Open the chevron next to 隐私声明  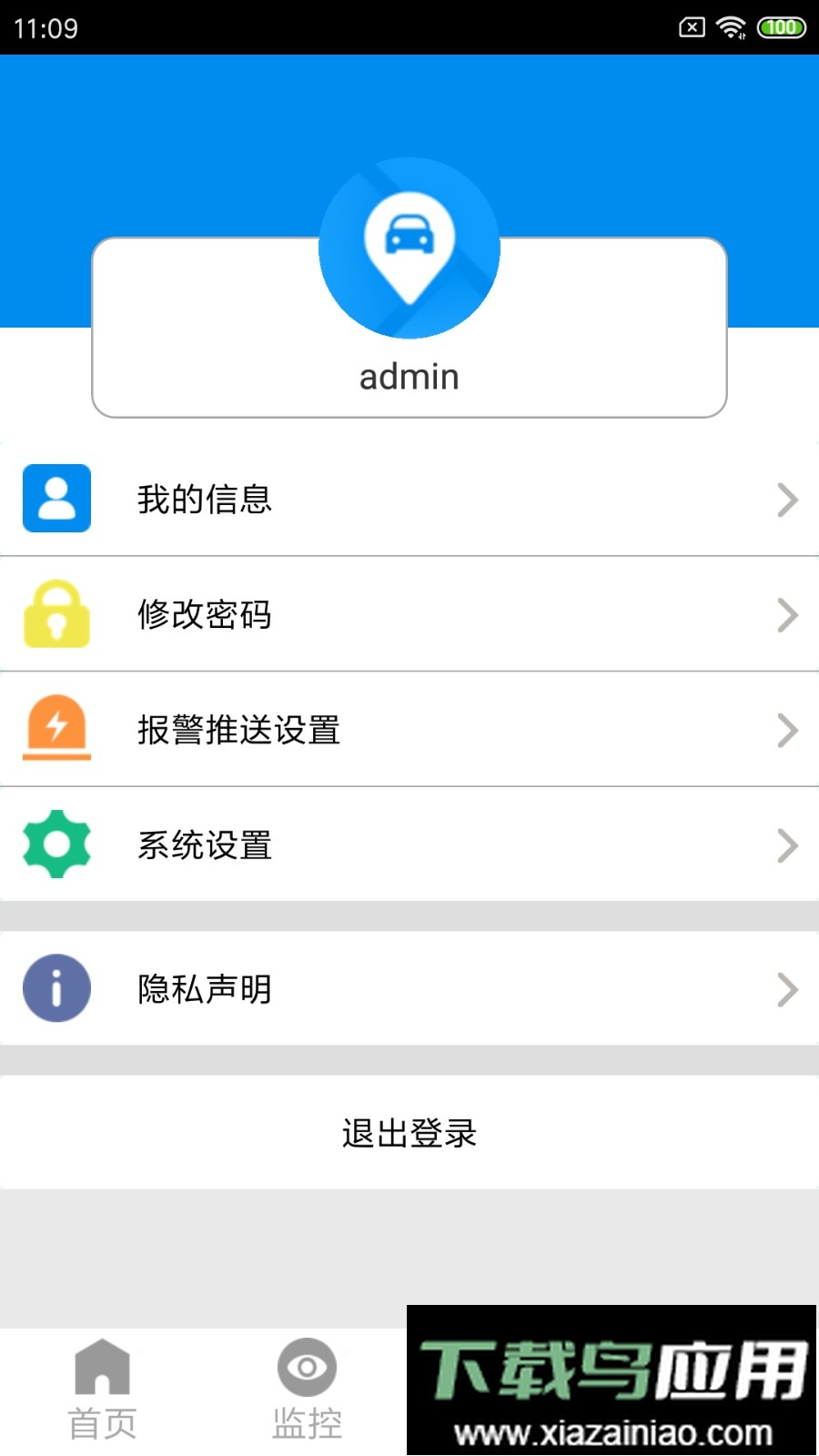click(x=786, y=989)
